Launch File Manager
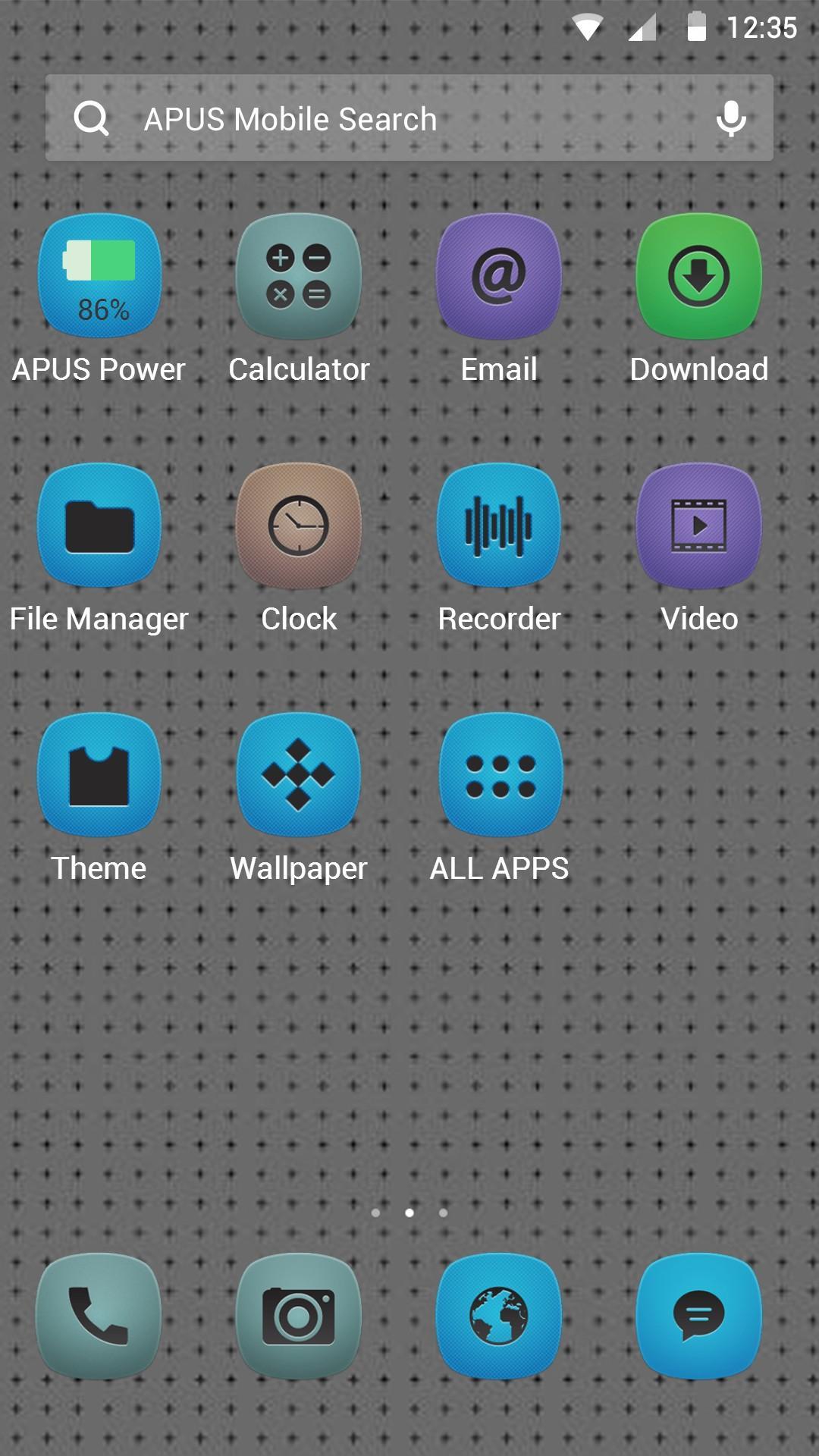 (x=99, y=526)
